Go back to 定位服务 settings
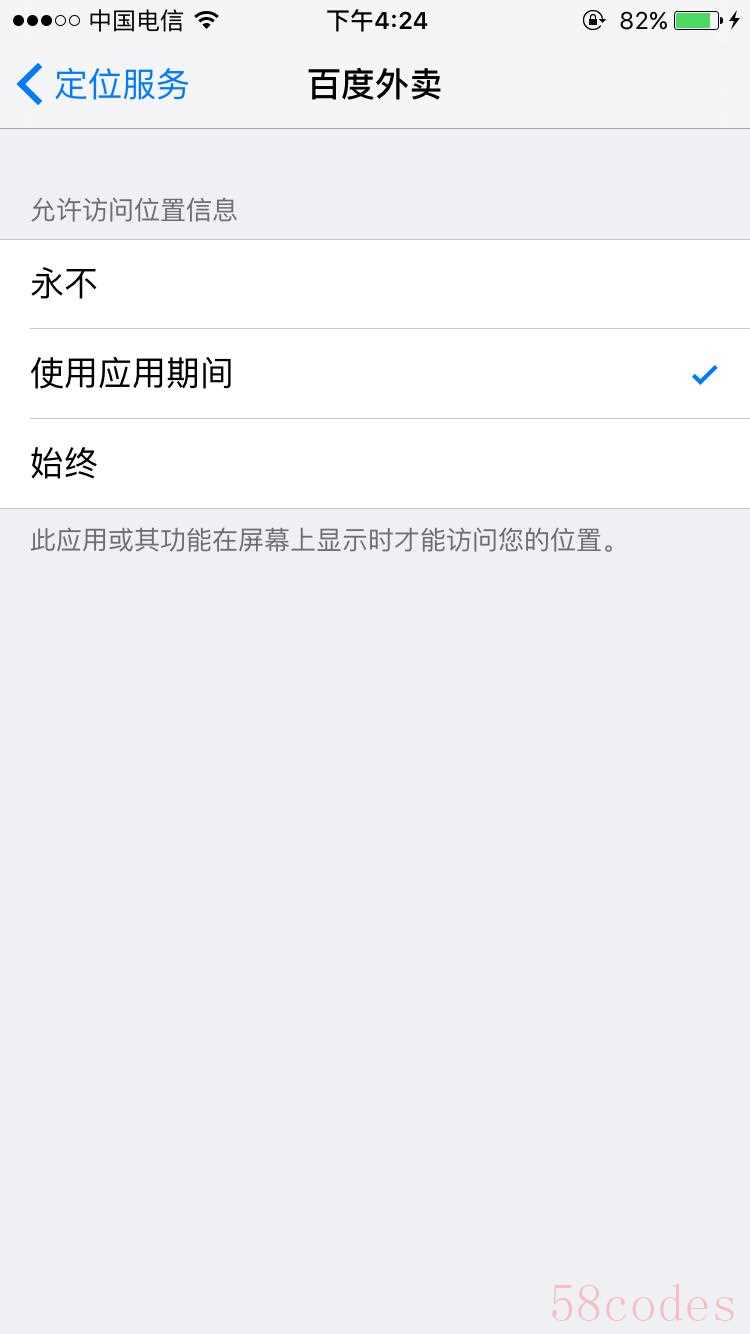 (103, 84)
